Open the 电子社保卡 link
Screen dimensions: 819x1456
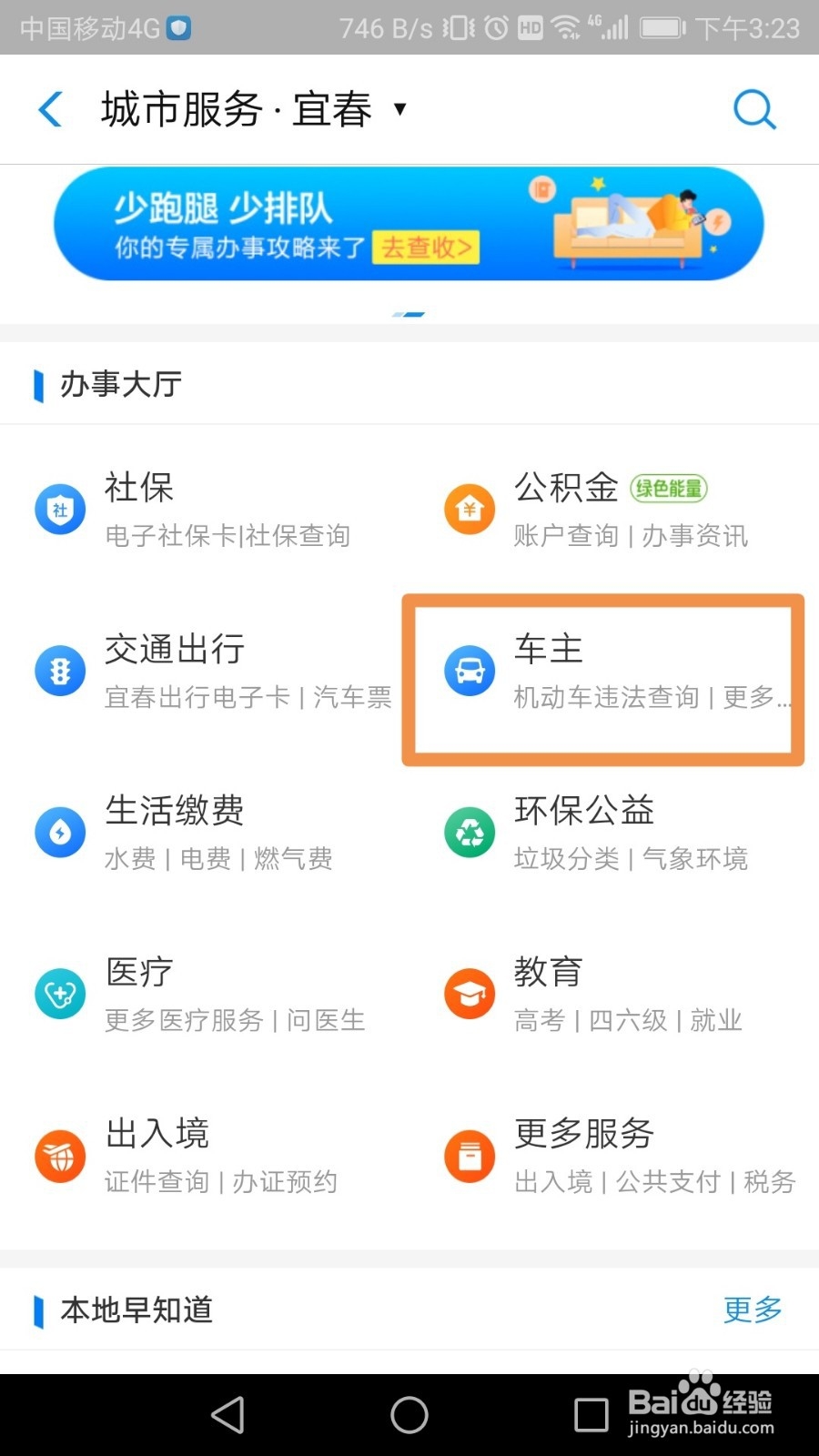pos(167,536)
